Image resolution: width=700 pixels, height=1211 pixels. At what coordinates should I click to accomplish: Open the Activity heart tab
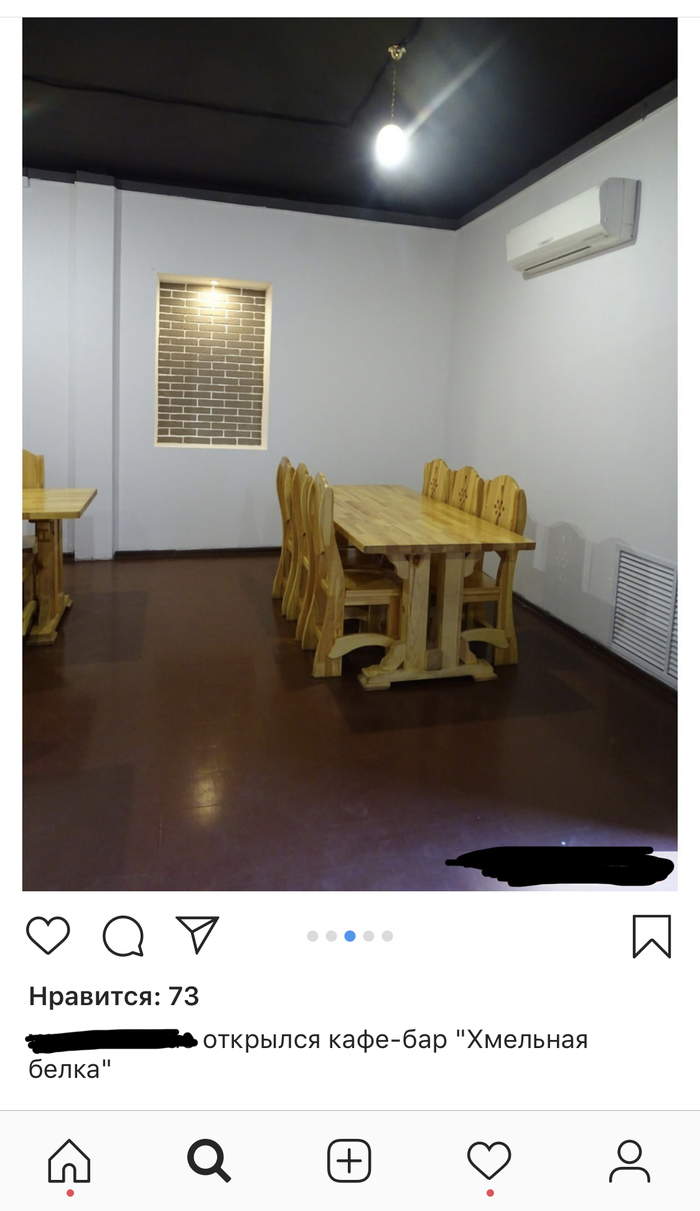tap(489, 1161)
